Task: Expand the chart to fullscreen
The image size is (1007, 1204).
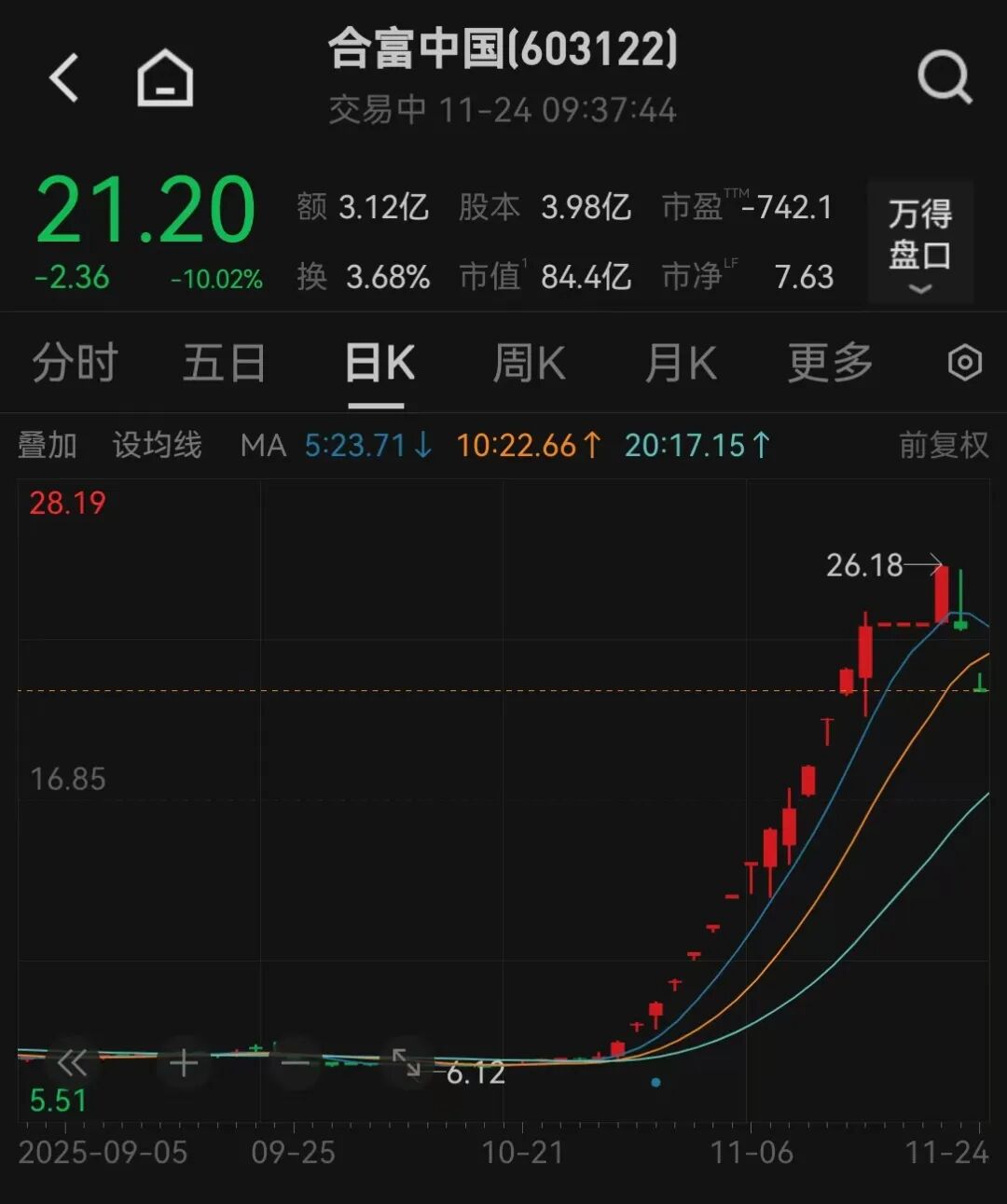Action: [407, 1062]
